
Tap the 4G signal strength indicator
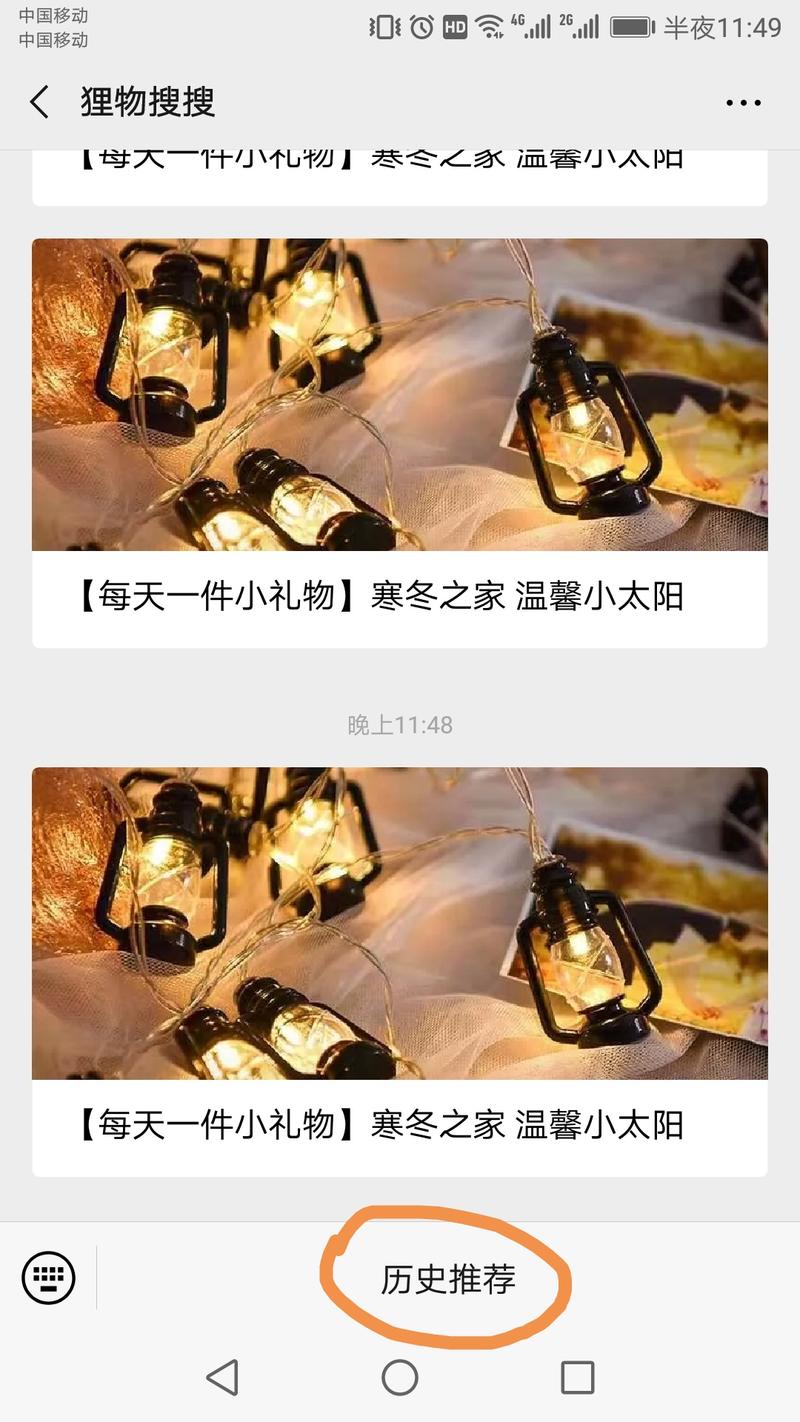pyautogui.click(x=536, y=27)
